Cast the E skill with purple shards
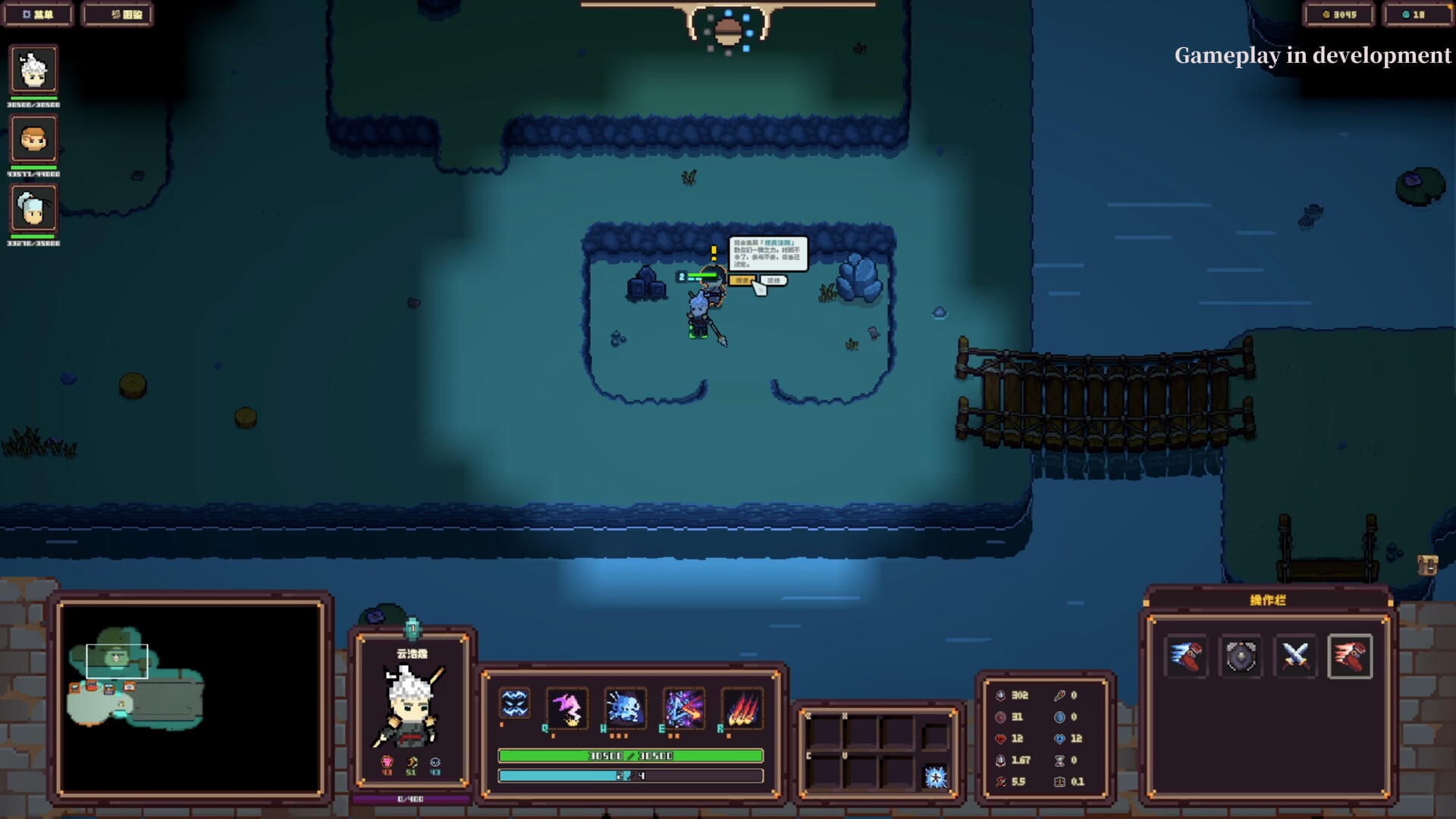Image resolution: width=1456 pixels, height=819 pixels. [x=683, y=708]
